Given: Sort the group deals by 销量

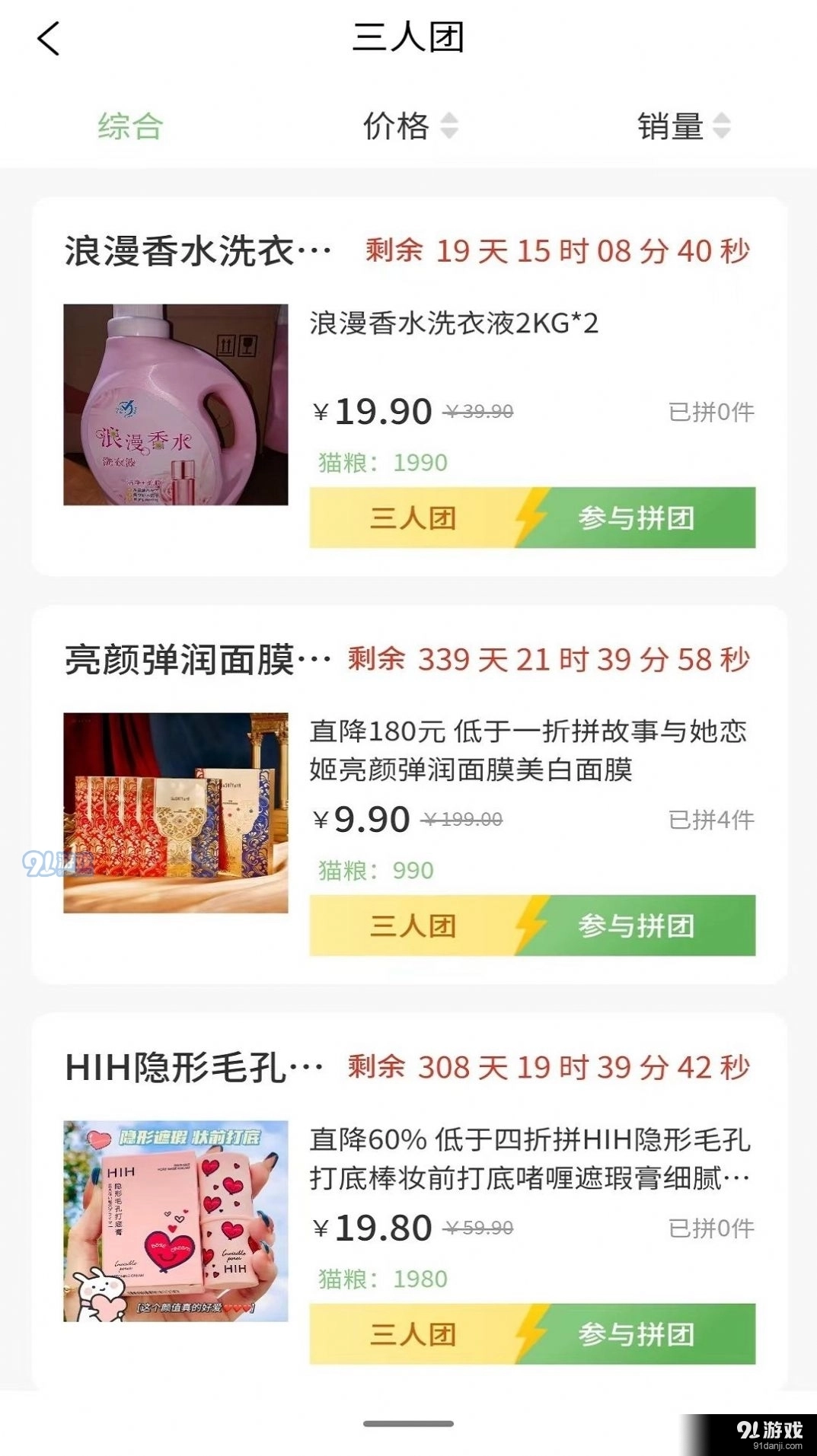Looking at the screenshot, I should coord(683,126).
